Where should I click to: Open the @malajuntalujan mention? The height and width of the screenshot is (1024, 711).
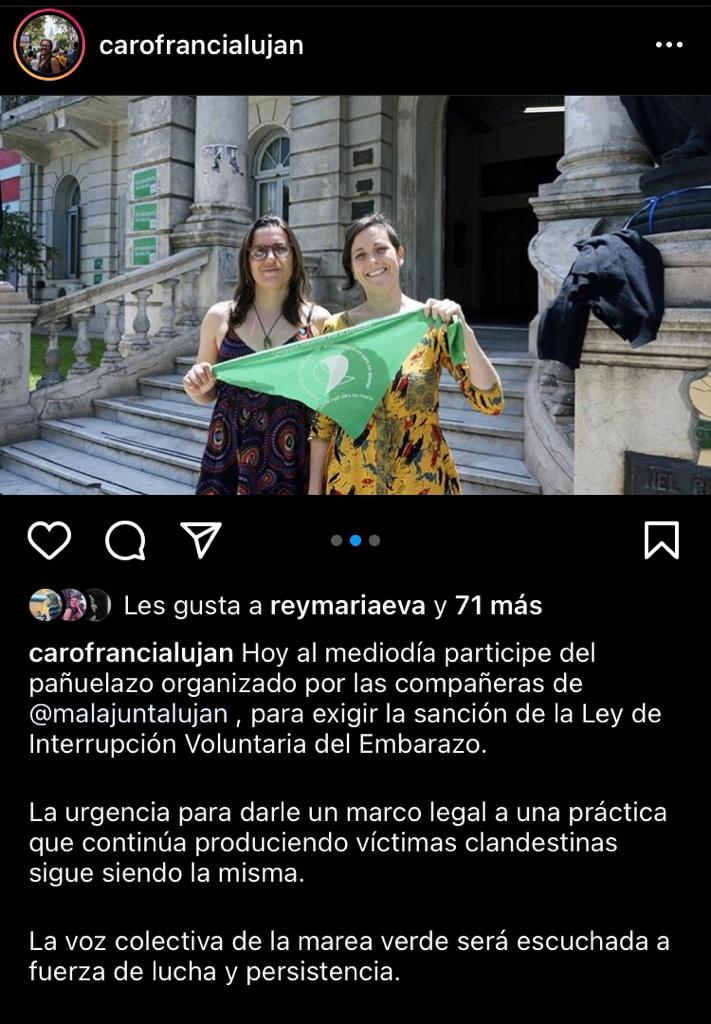pyautogui.click(x=128, y=716)
